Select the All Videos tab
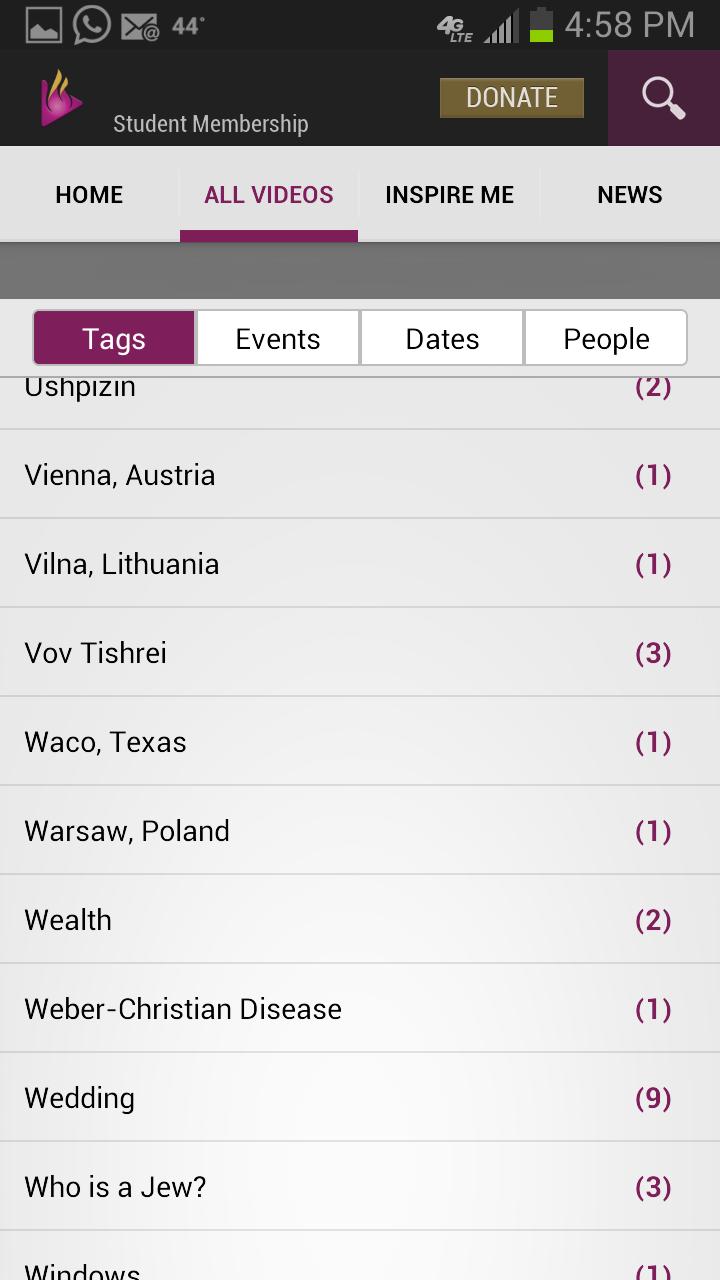The height and width of the screenshot is (1280, 720). 269,195
